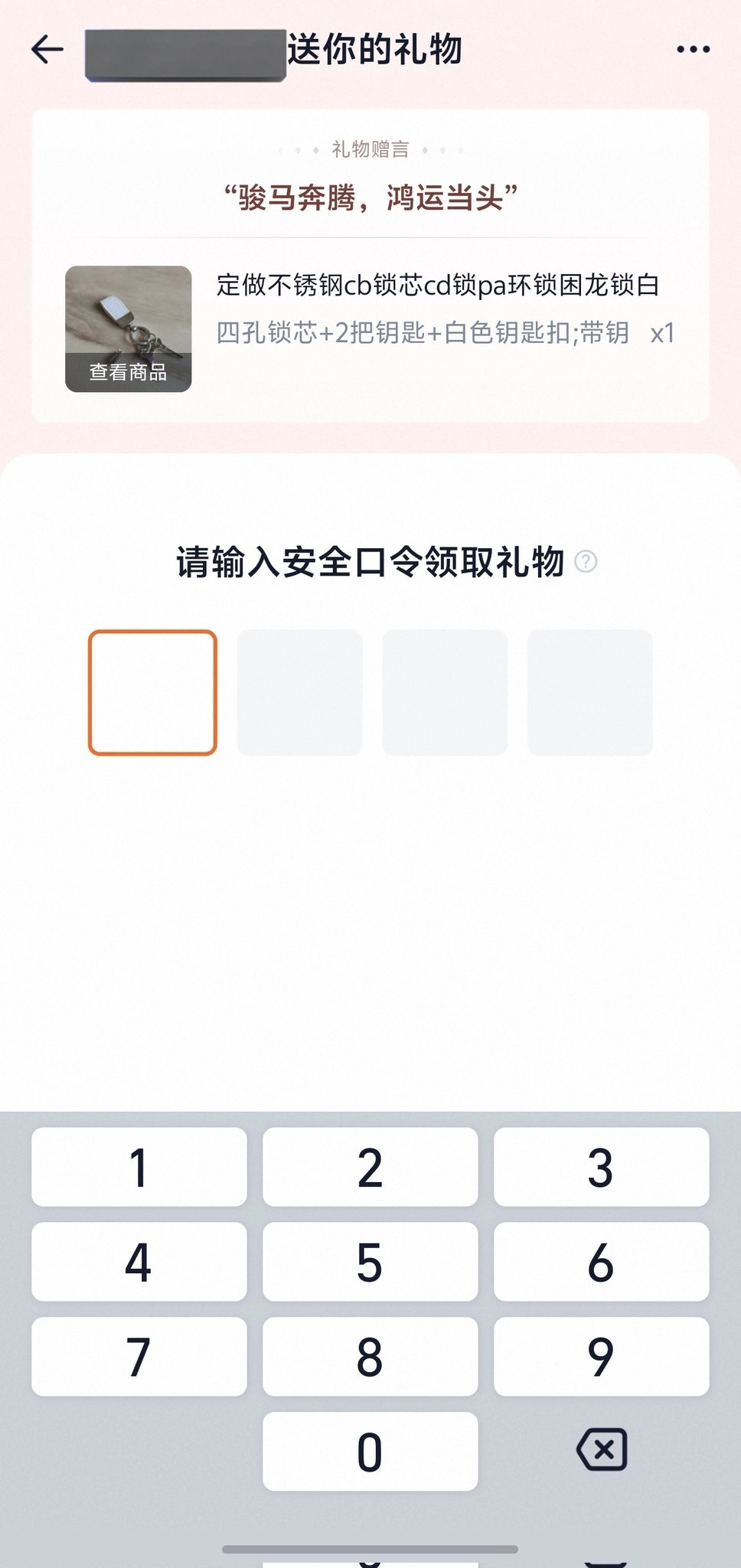741x1568 pixels.
Task: Type digit 9 on the keypad
Action: (x=601, y=1357)
